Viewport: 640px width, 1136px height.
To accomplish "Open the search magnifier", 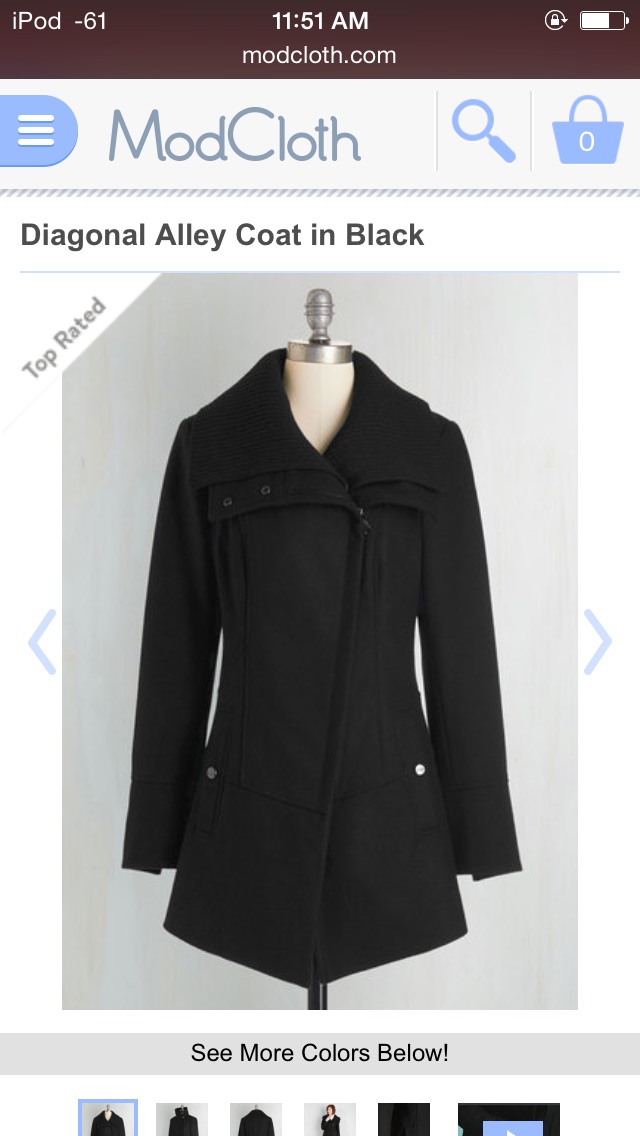I will 483,131.
